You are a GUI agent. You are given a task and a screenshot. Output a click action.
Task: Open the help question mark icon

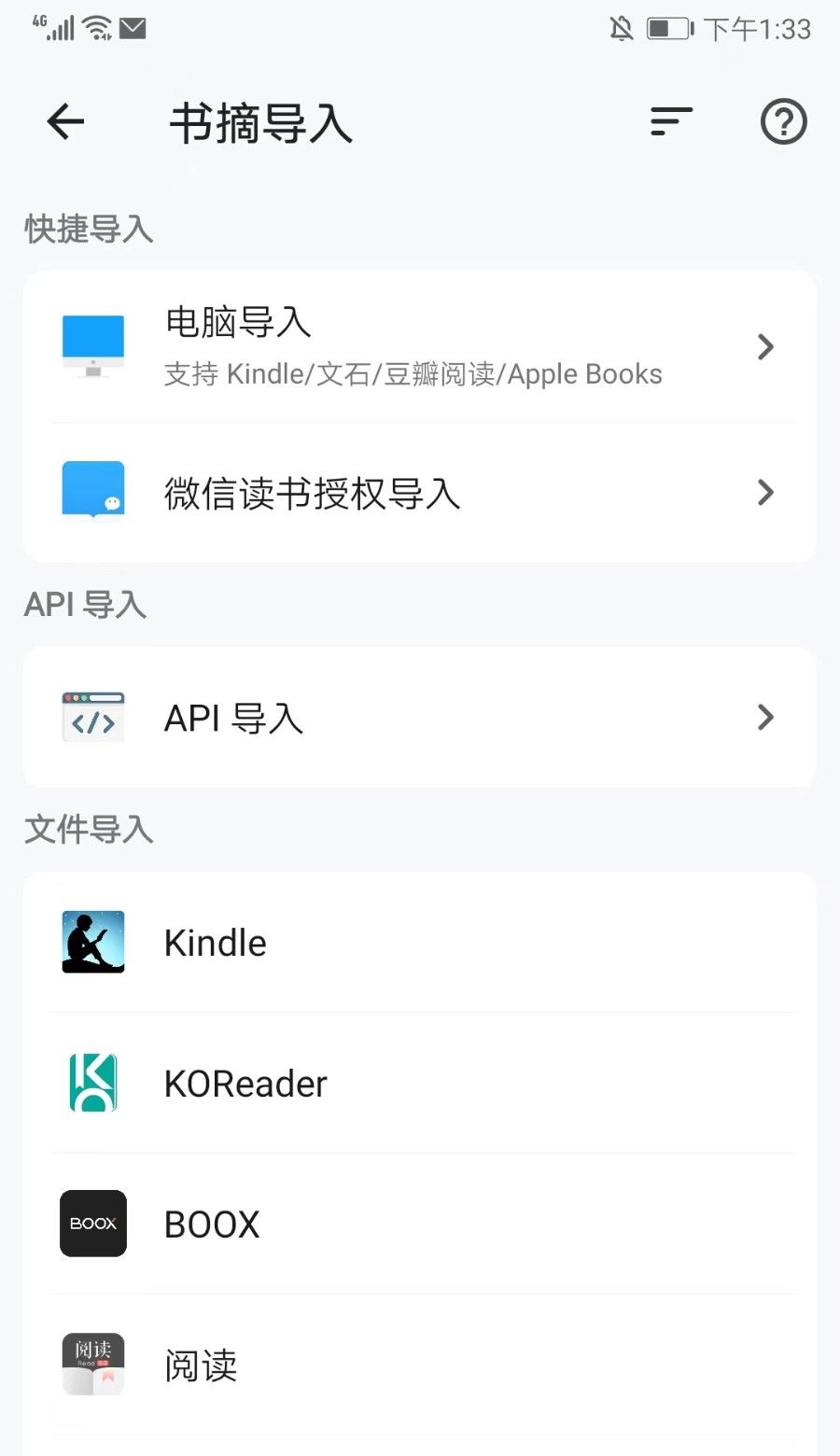(x=783, y=121)
